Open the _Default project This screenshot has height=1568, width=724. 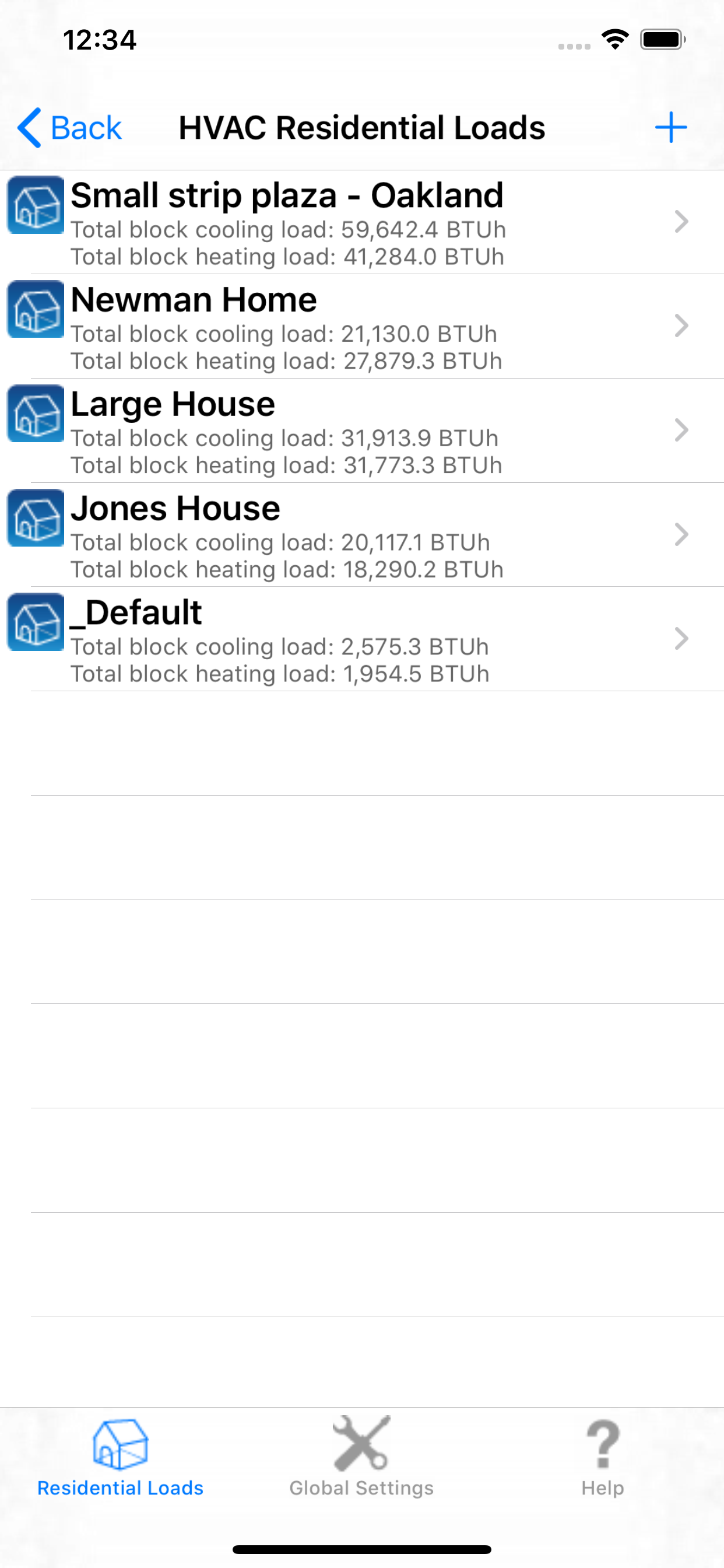(x=362, y=639)
